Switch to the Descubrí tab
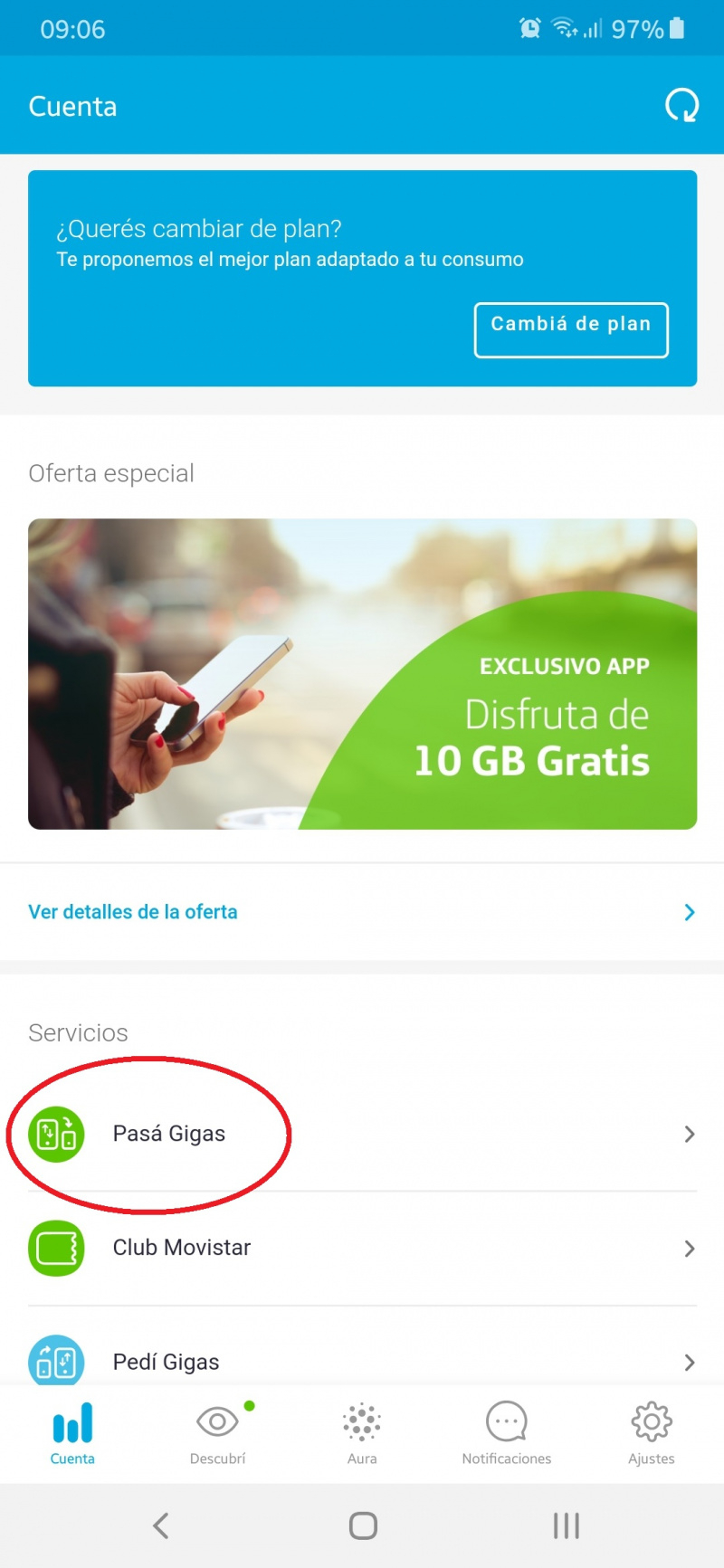Image resolution: width=724 pixels, height=1568 pixels. (x=217, y=1433)
